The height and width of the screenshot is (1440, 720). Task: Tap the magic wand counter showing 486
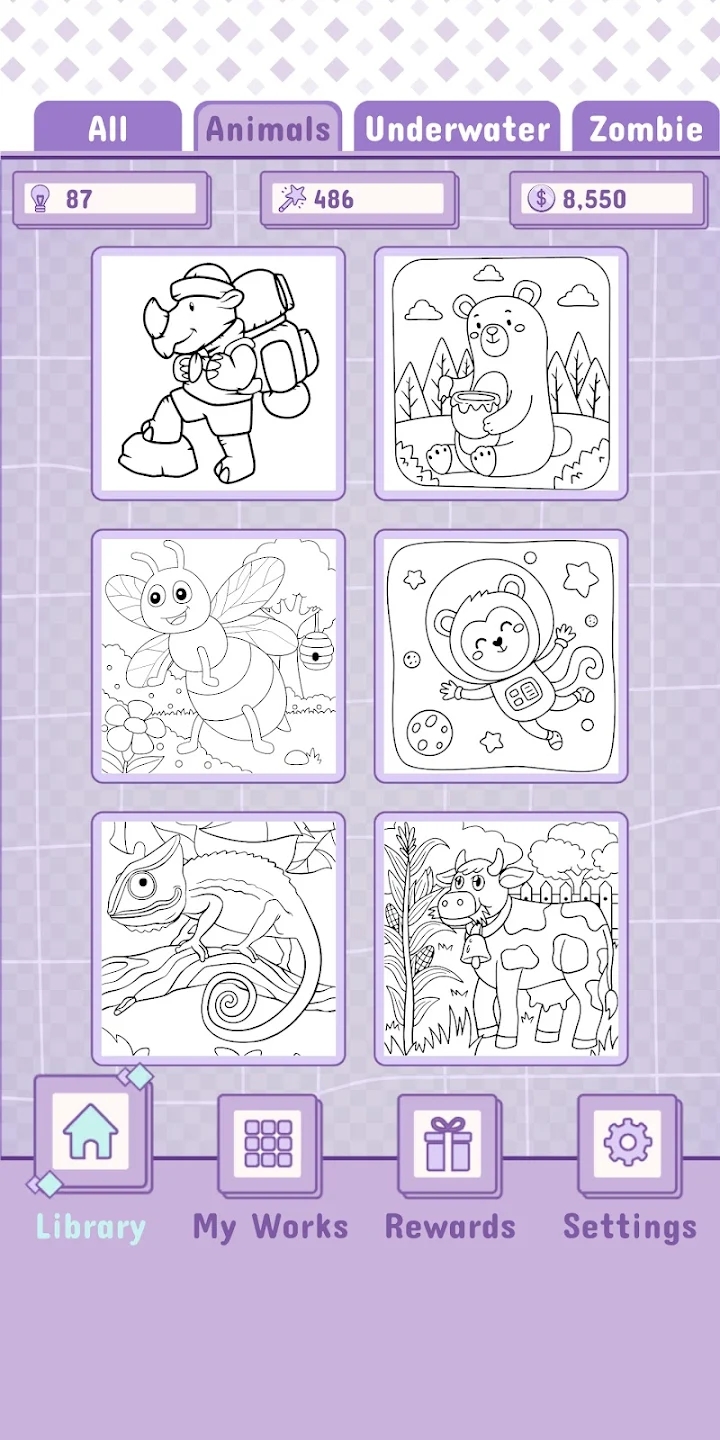(x=360, y=199)
